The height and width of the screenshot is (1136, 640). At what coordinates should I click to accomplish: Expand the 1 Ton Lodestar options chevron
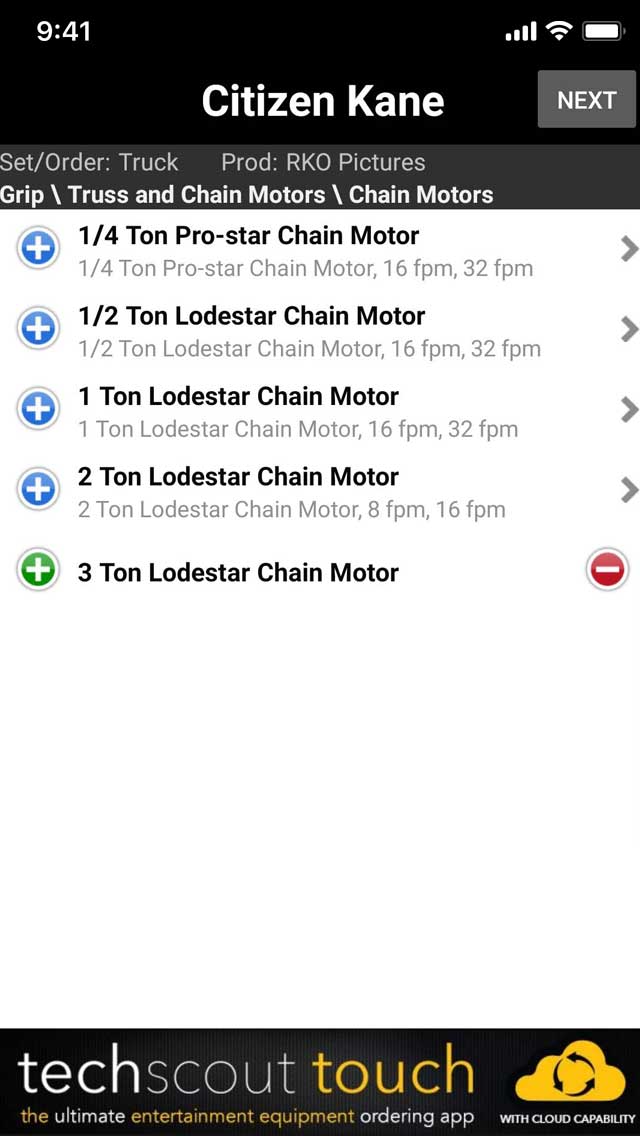point(629,410)
